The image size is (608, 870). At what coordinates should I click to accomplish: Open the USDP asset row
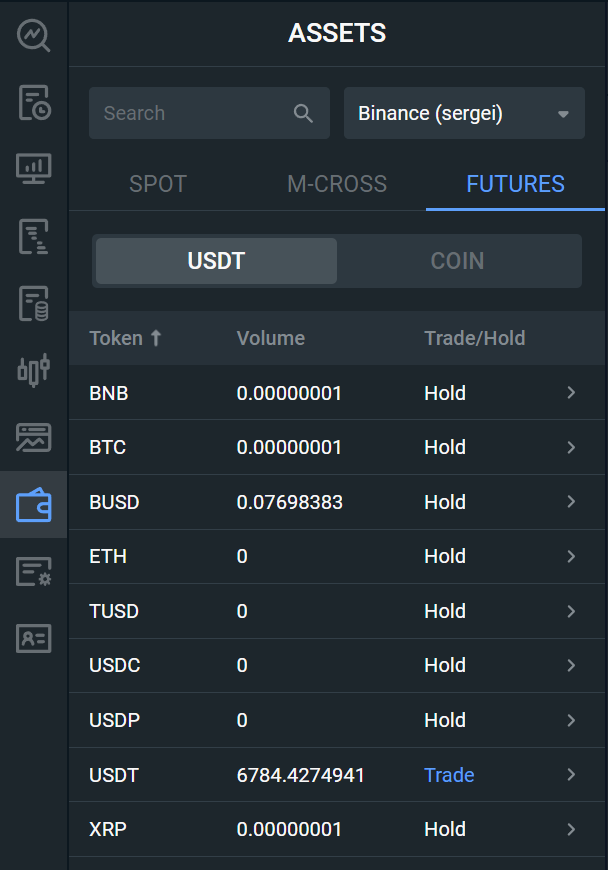click(336, 720)
